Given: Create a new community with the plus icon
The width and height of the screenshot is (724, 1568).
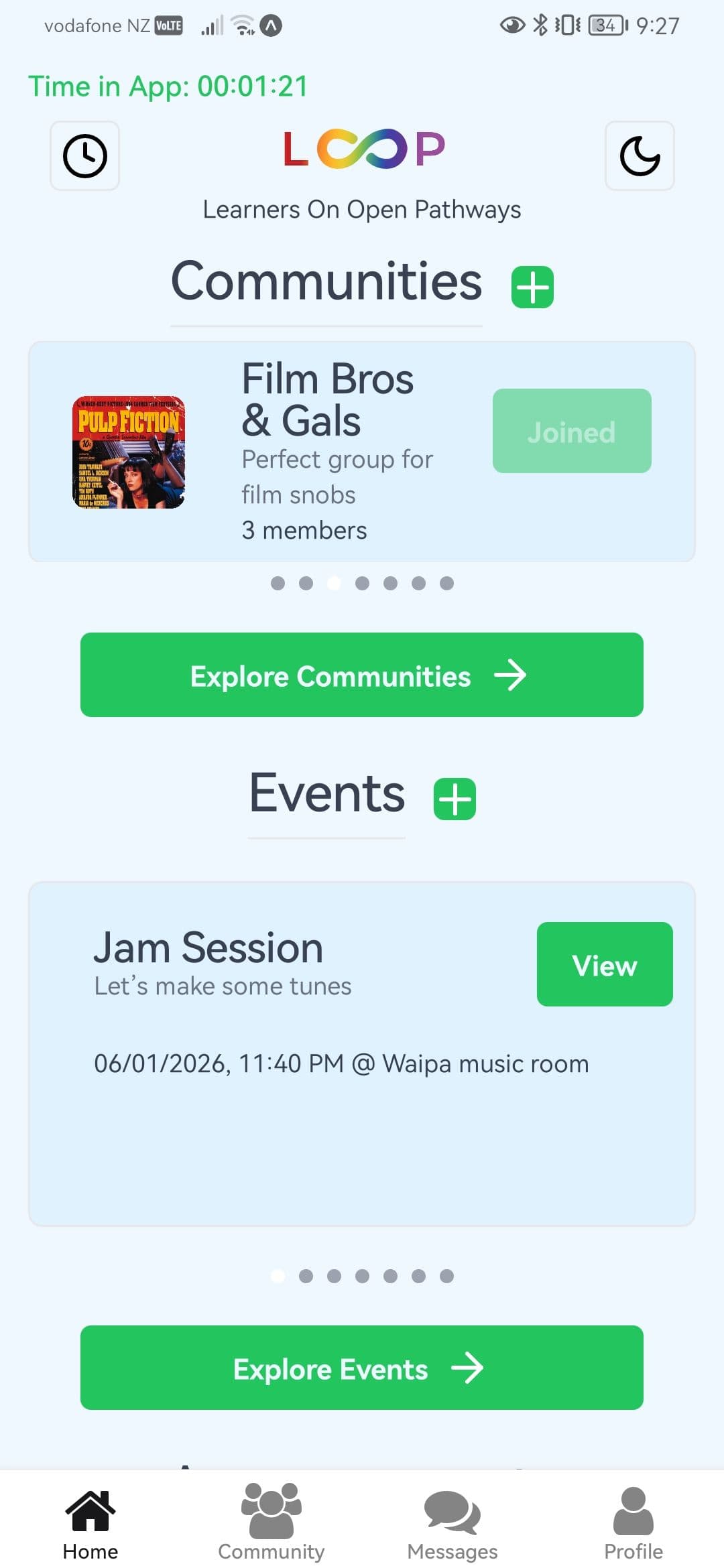Looking at the screenshot, I should (532, 287).
